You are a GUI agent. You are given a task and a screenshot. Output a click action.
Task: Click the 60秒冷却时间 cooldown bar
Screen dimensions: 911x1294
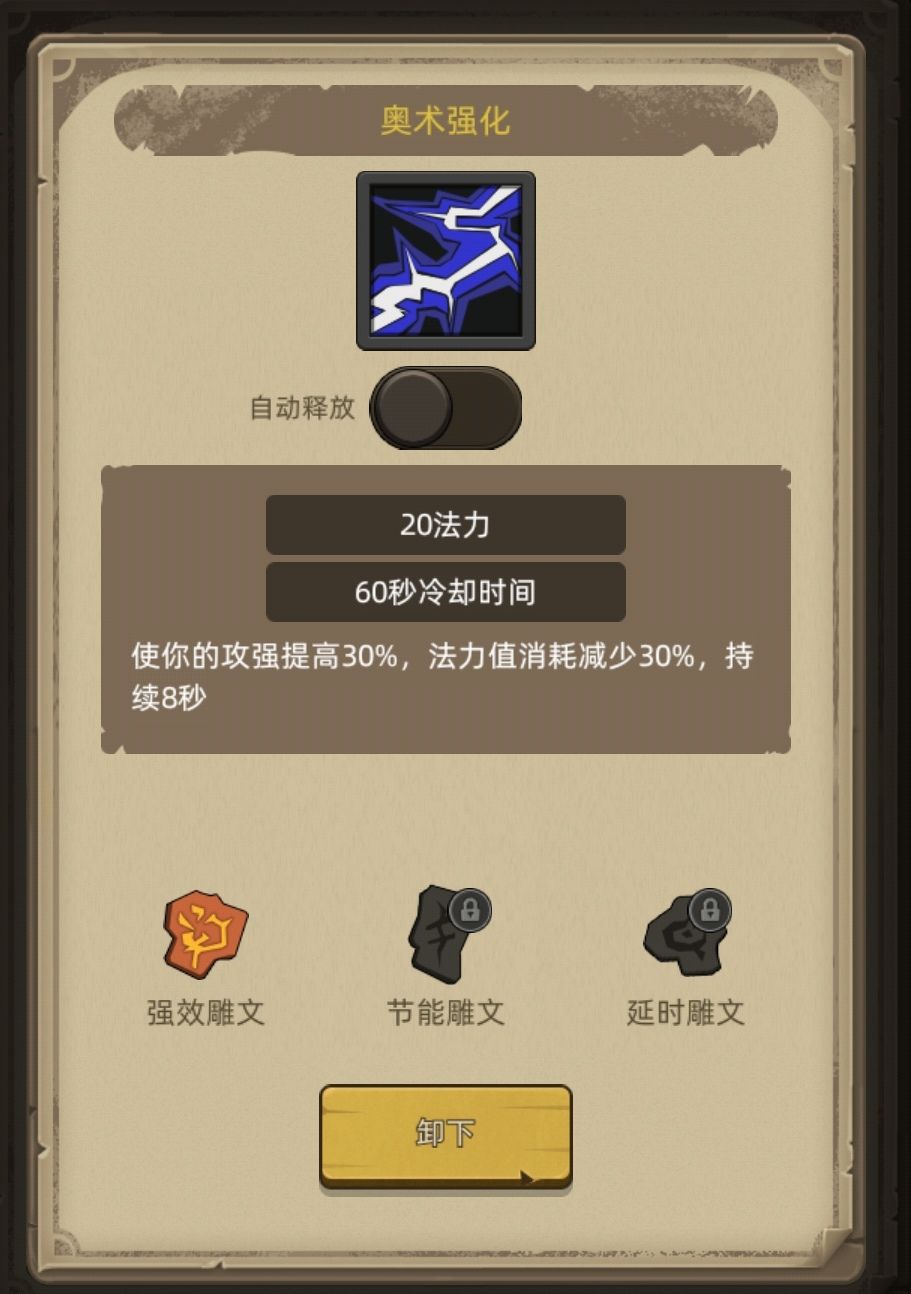(445, 591)
